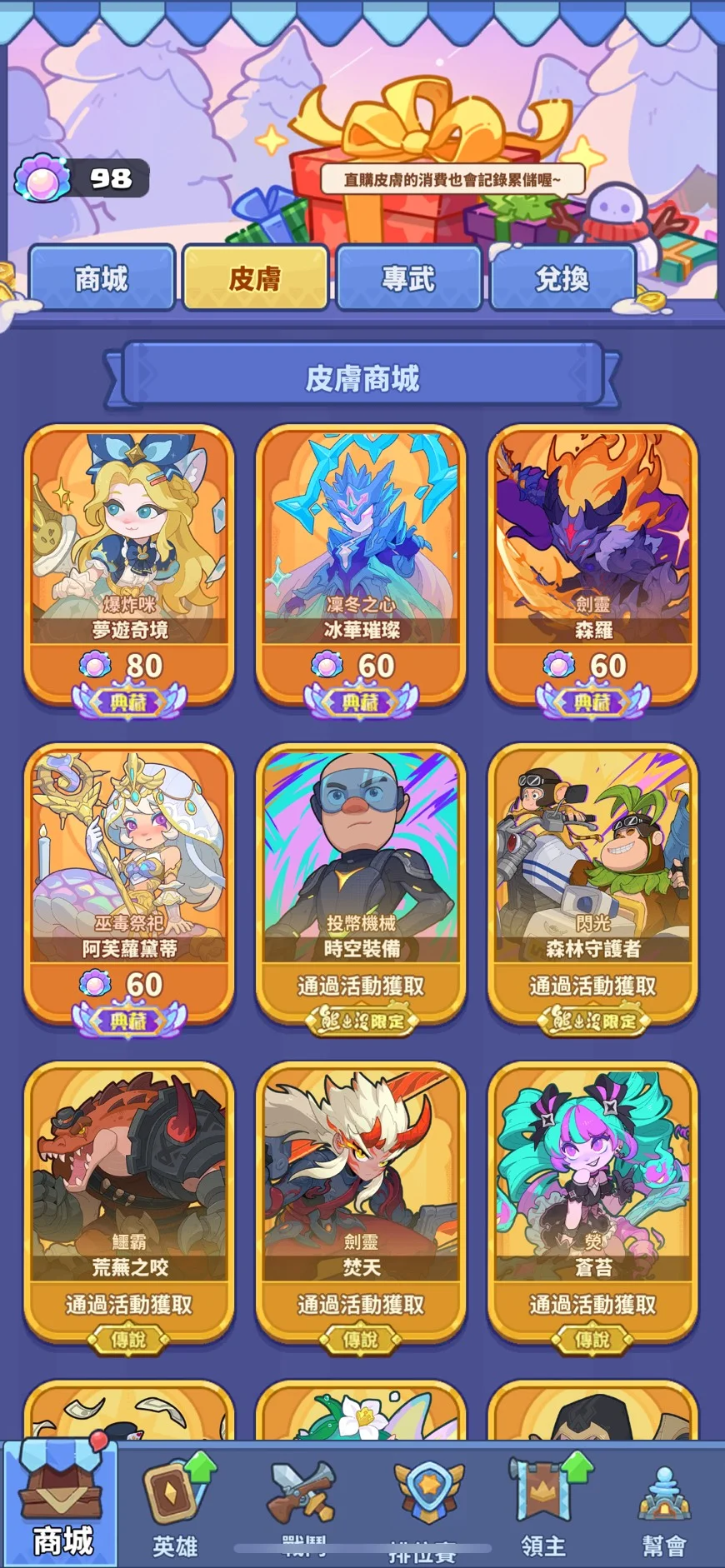Open the ranked match shield tab
Image resolution: width=725 pixels, height=1568 pixels.
[427, 1500]
